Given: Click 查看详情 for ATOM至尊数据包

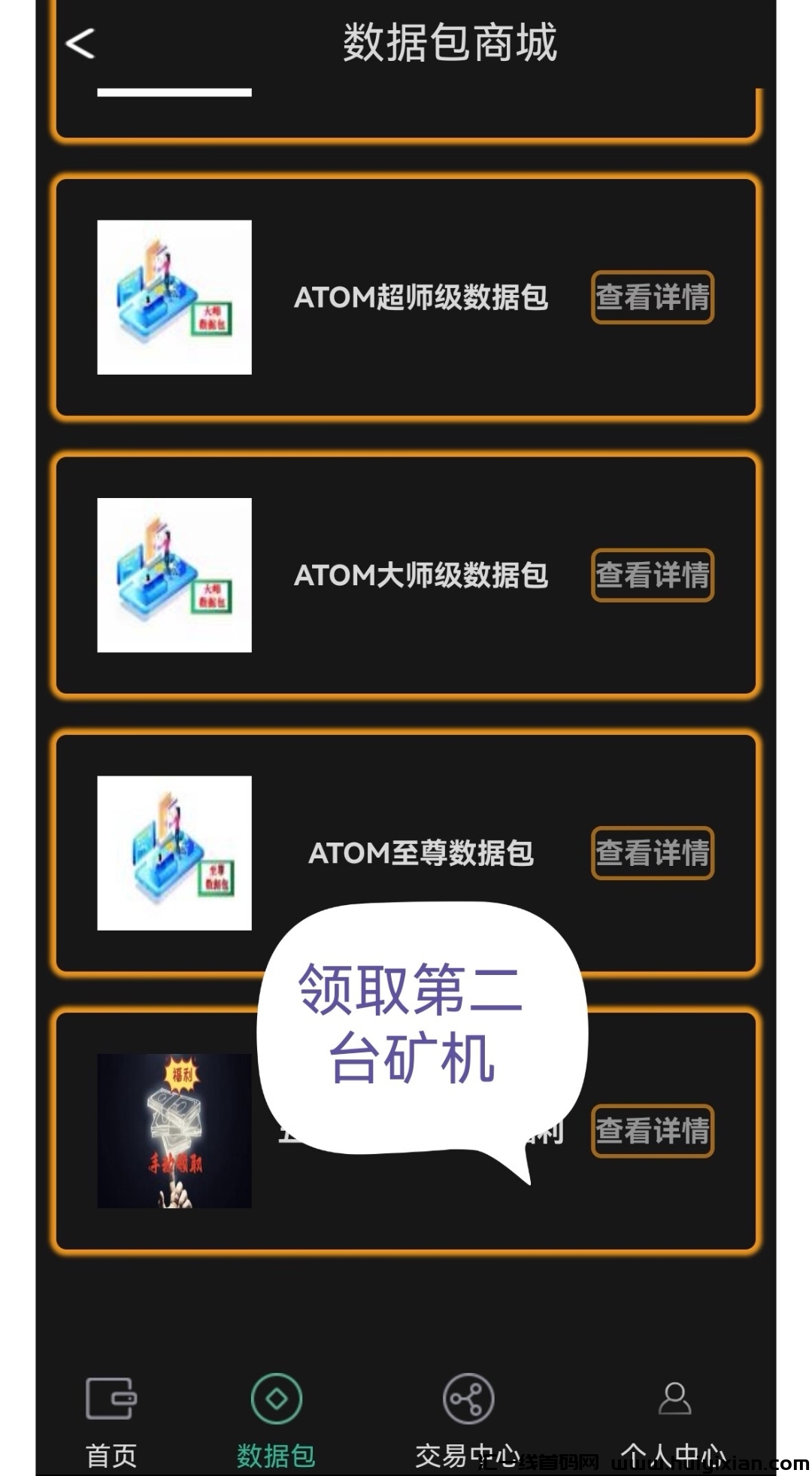Looking at the screenshot, I should tap(651, 854).
